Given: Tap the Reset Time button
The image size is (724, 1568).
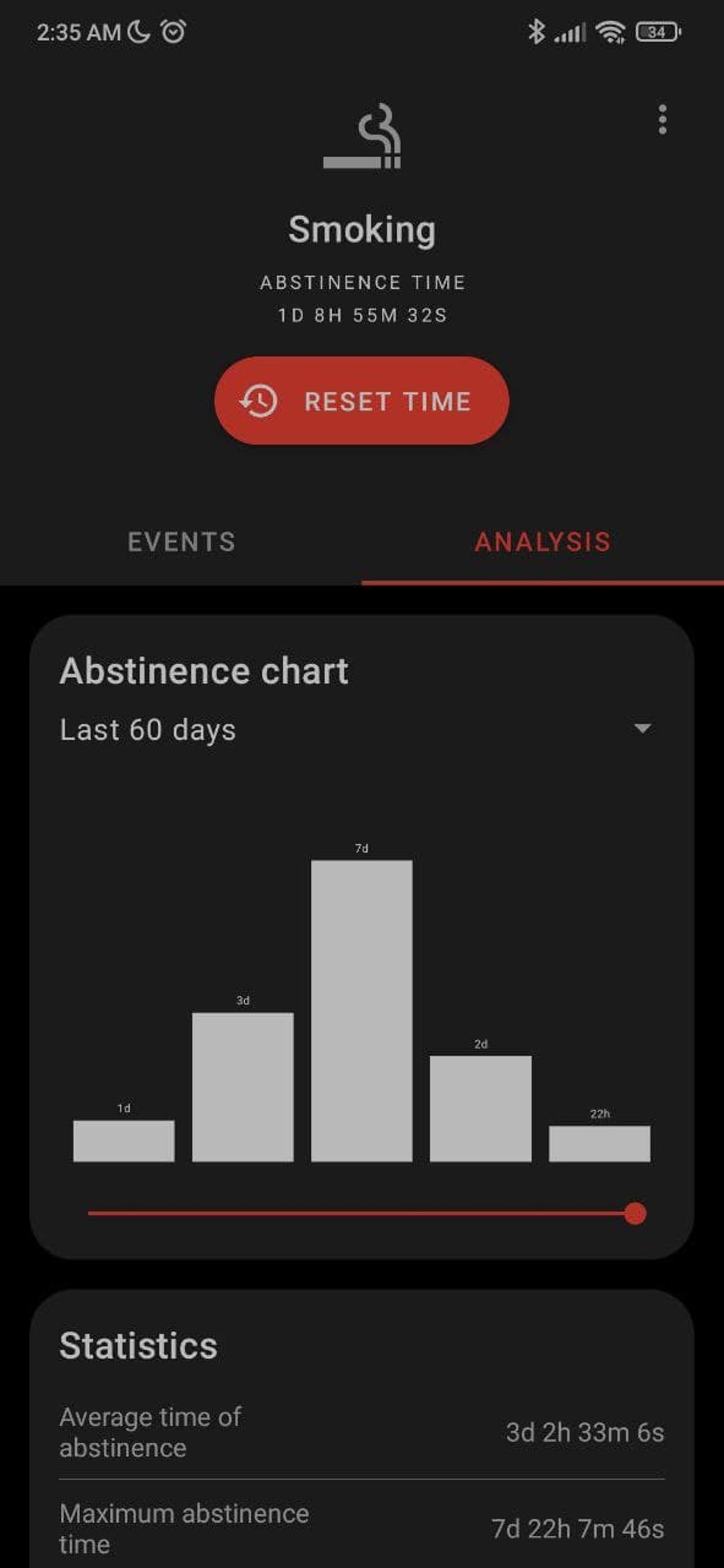Looking at the screenshot, I should (x=361, y=401).
